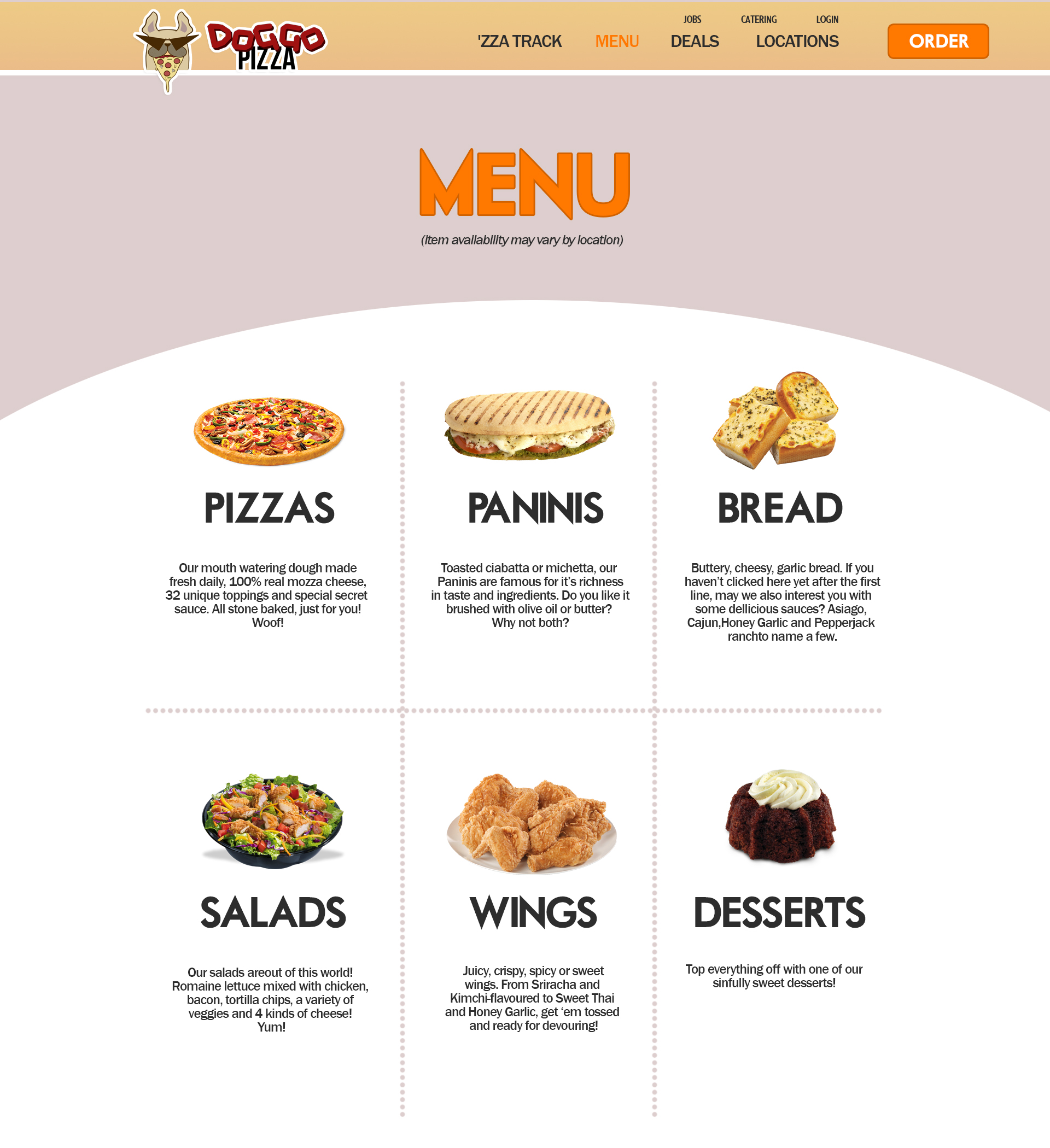Go to the DEALS page
This screenshot has height=1148, width=1050.
coord(694,41)
